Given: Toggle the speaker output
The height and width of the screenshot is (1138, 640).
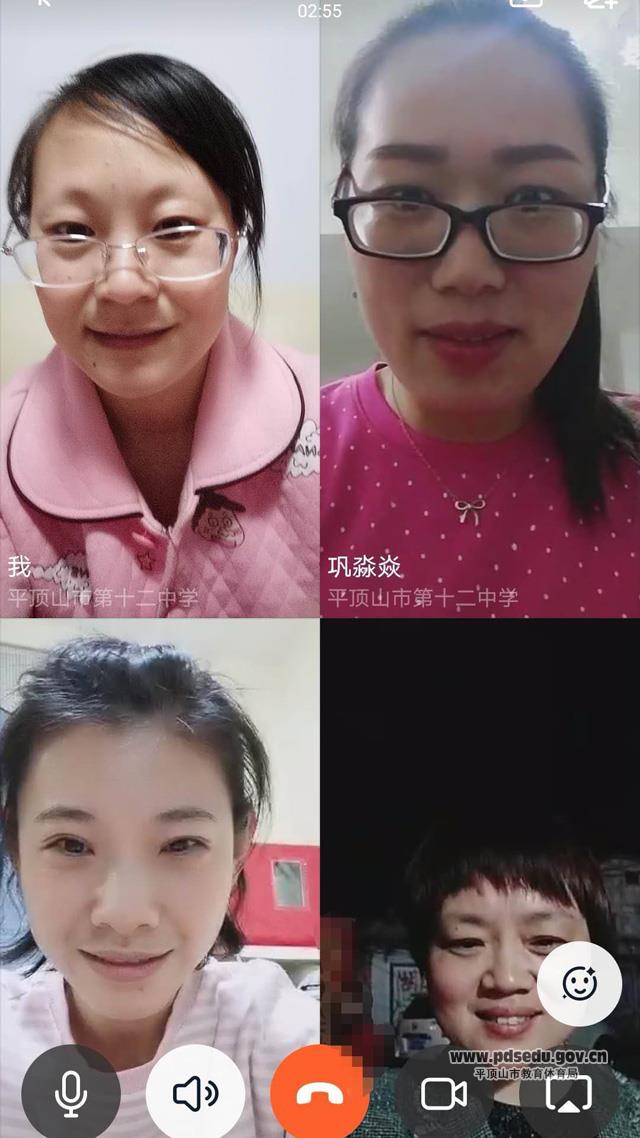Looking at the screenshot, I should pos(195,1094).
